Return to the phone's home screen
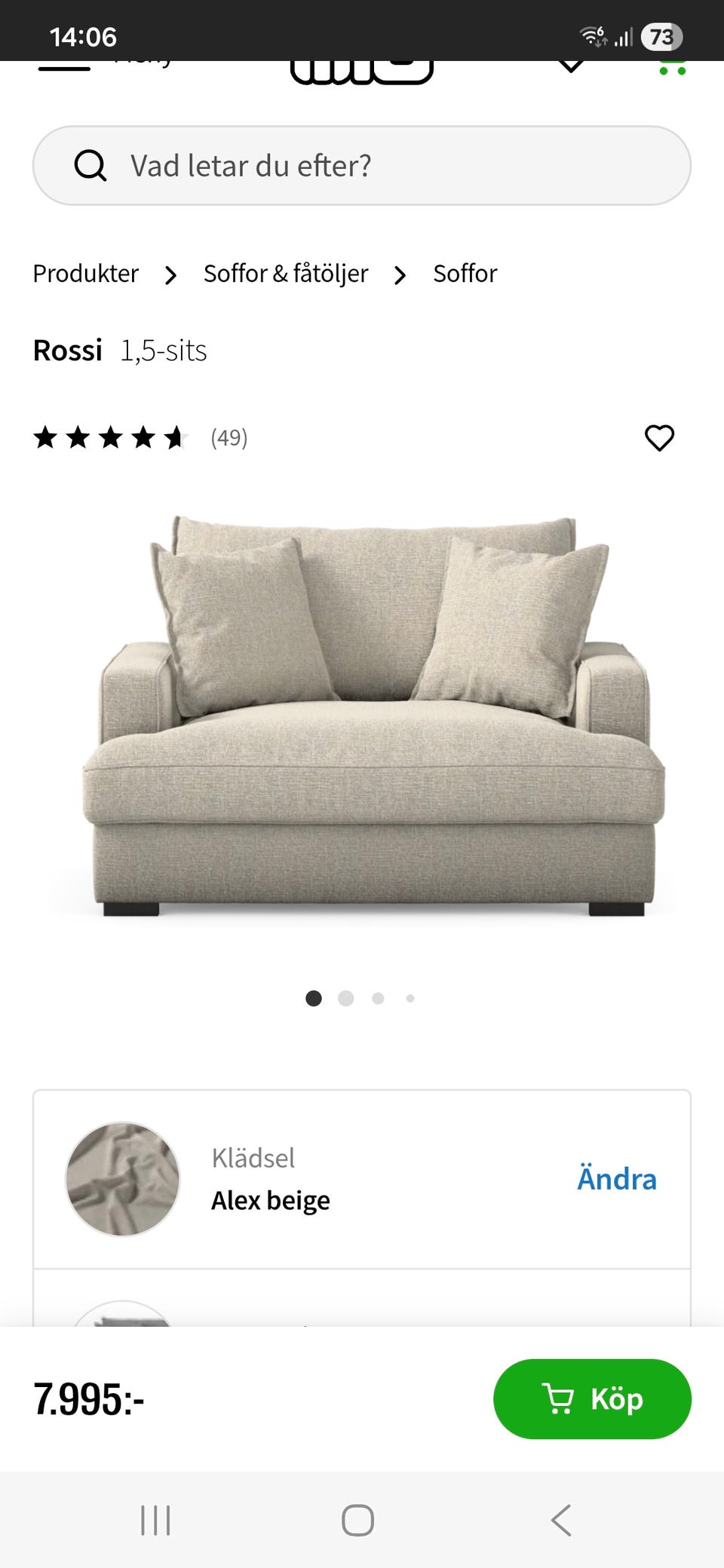 (x=357, y=1520)
